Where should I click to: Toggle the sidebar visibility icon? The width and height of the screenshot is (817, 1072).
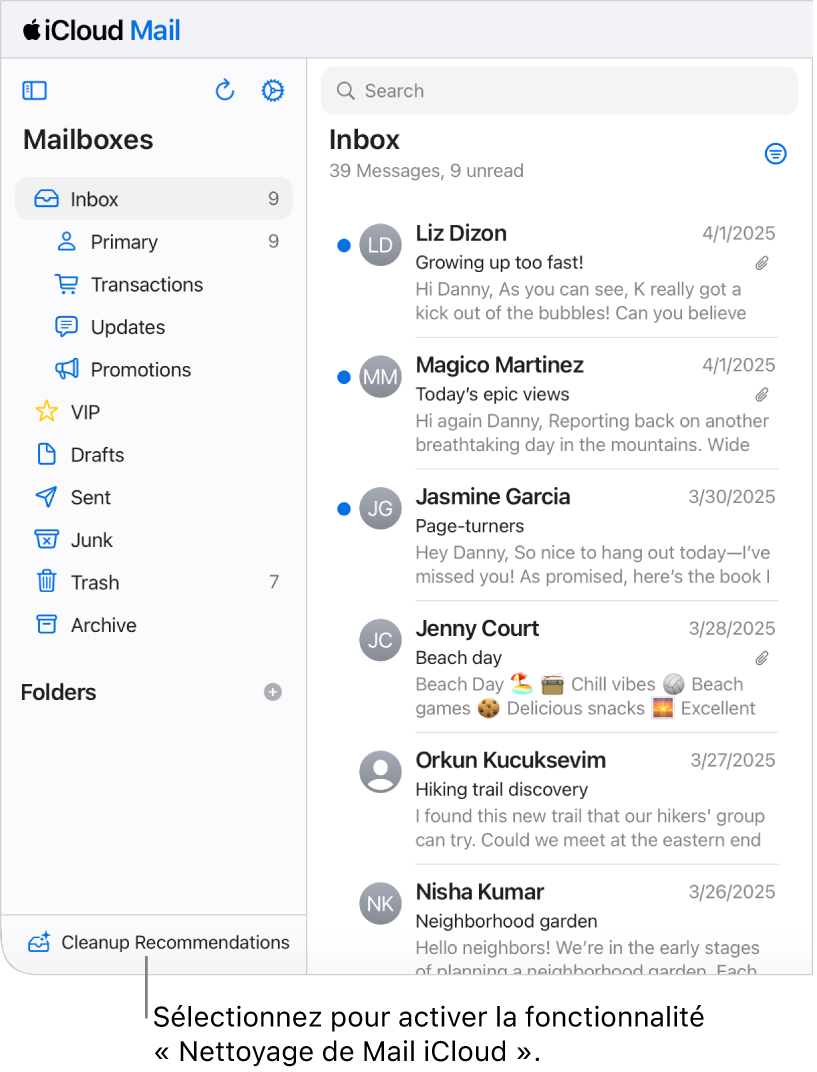point(35,91)
